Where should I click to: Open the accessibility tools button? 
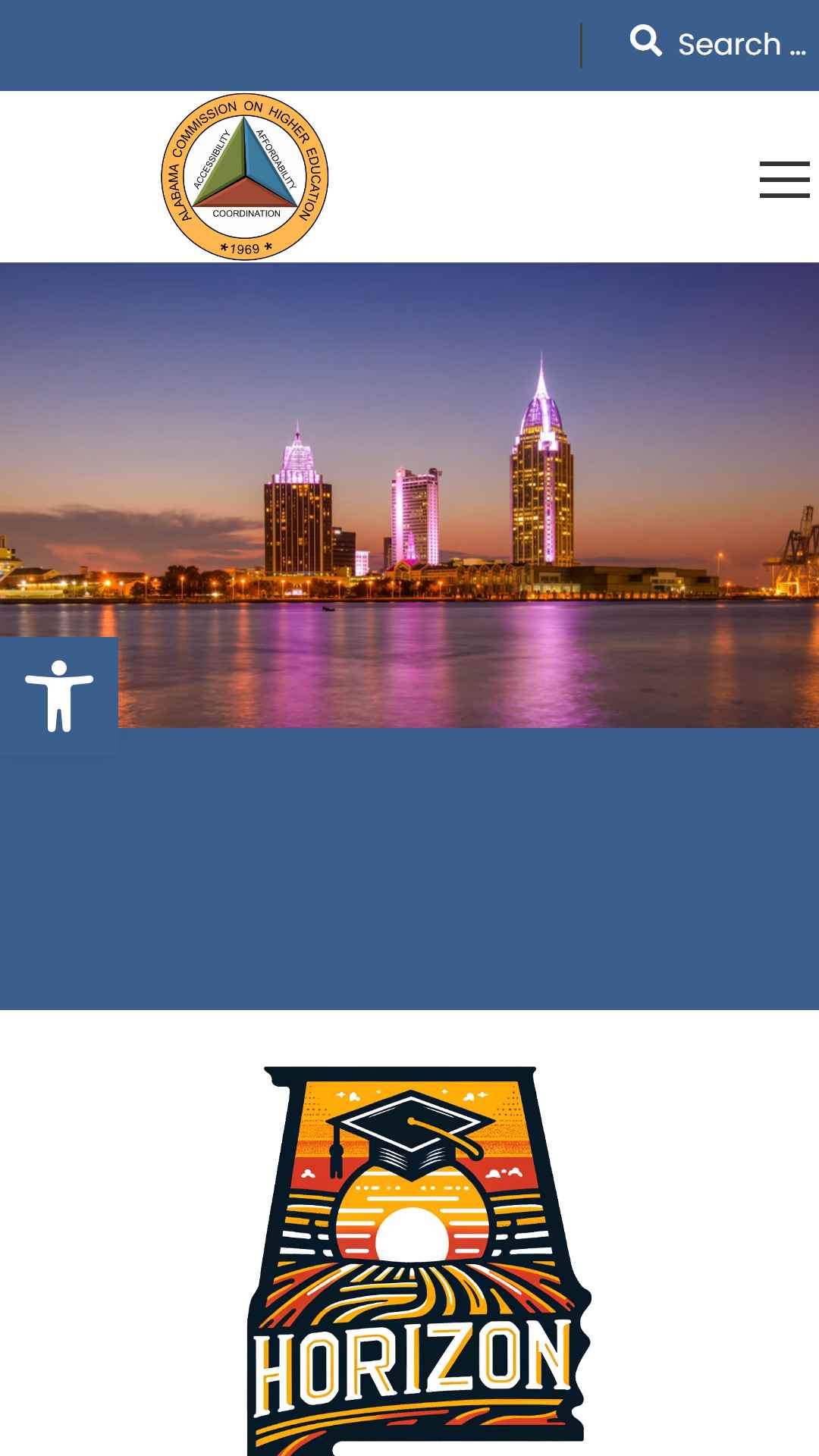tap(59, 695)
